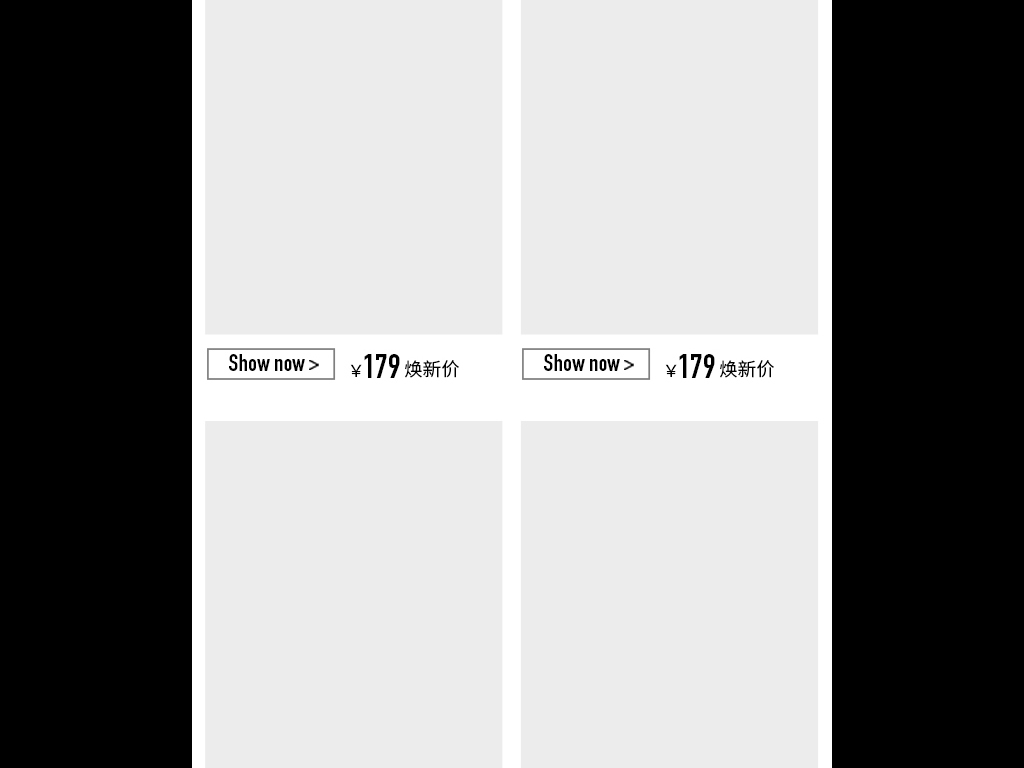This screenshot has width=1024, height=768.
Task: Tap Show now under the right product
Action: tap(586, 364)
